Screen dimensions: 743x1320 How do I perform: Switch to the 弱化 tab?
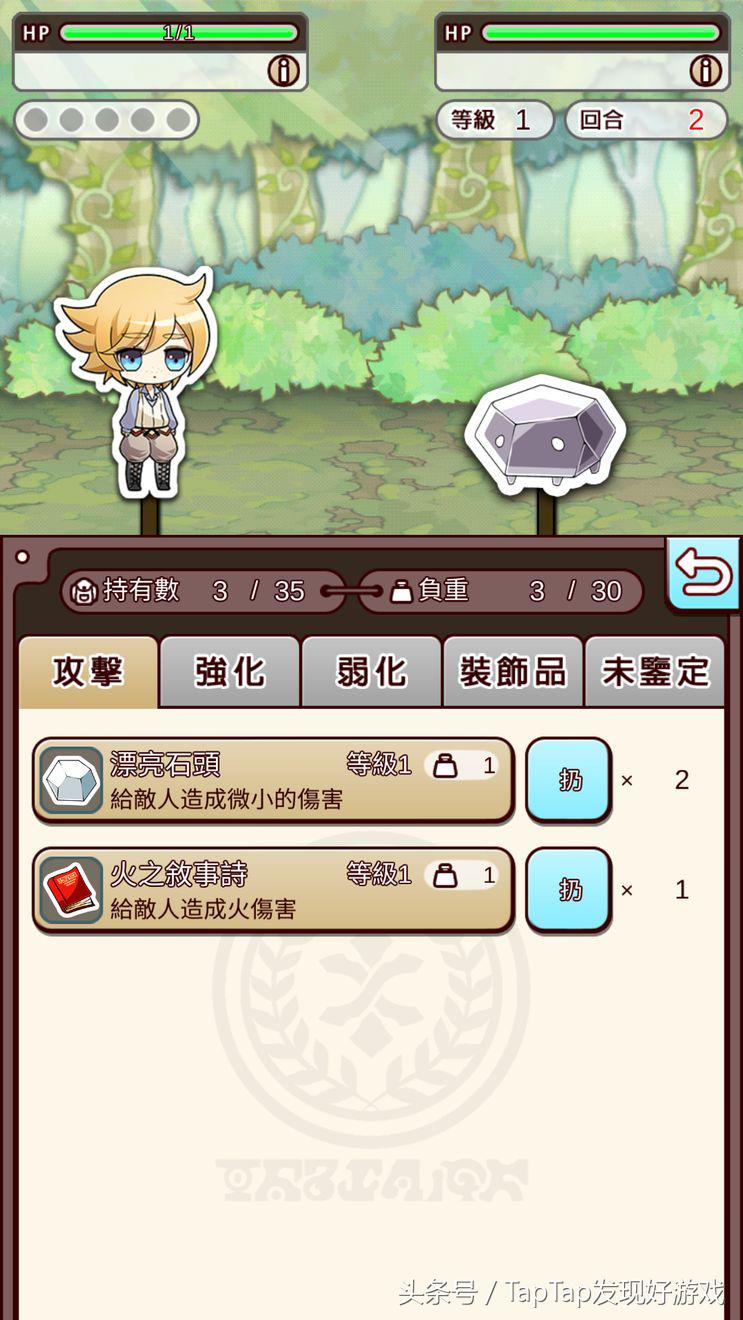click(371, 672)
